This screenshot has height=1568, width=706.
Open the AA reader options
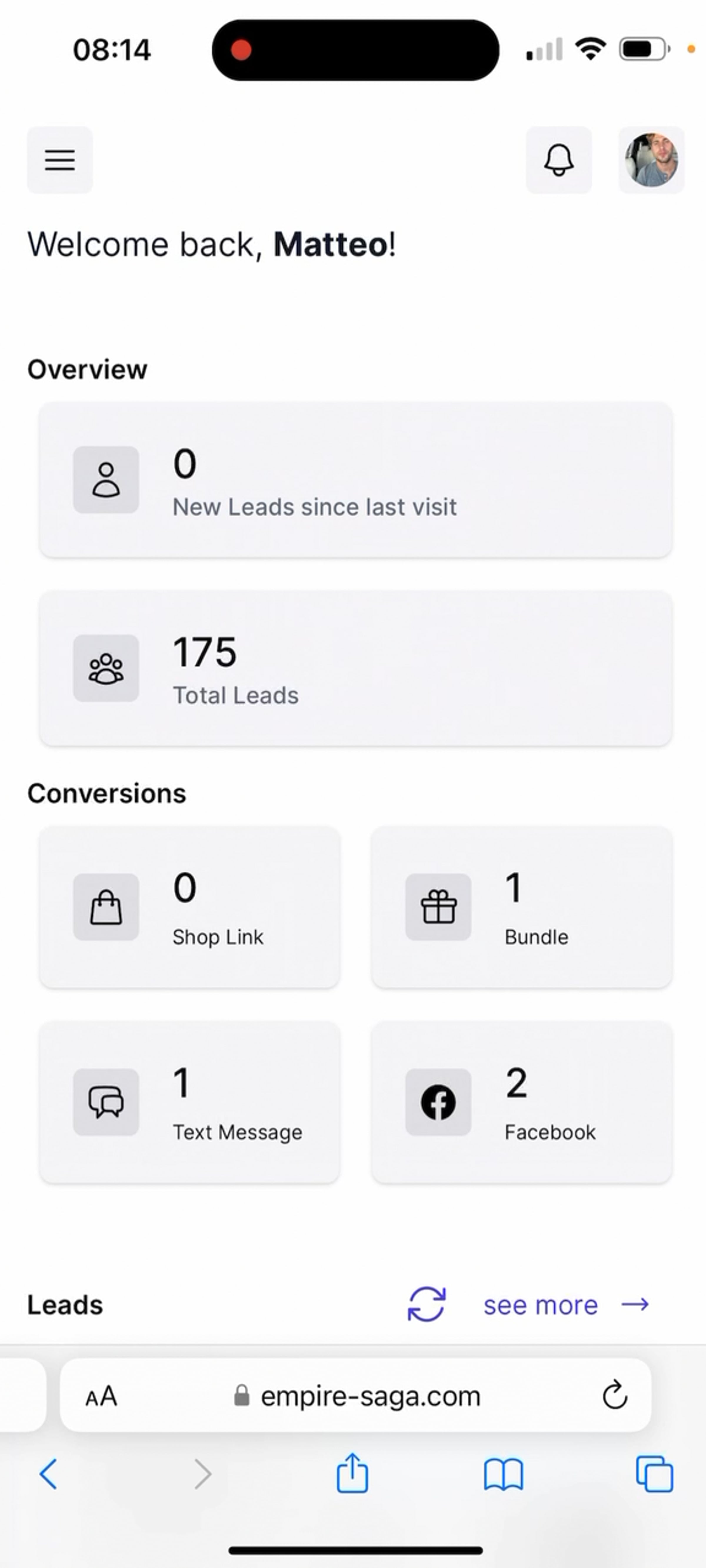[x=101, y=1396]
